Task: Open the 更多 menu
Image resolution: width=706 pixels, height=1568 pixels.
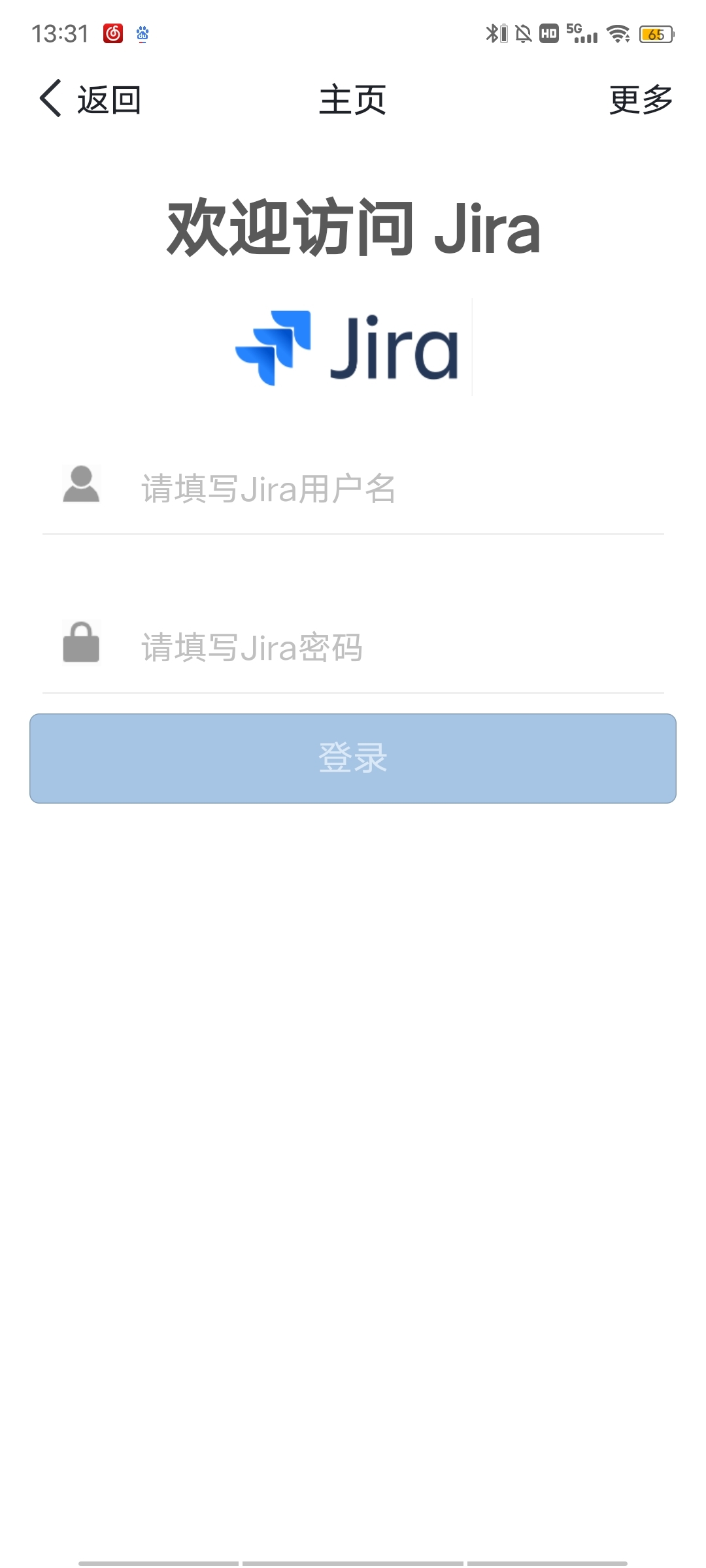Action: 641,99
